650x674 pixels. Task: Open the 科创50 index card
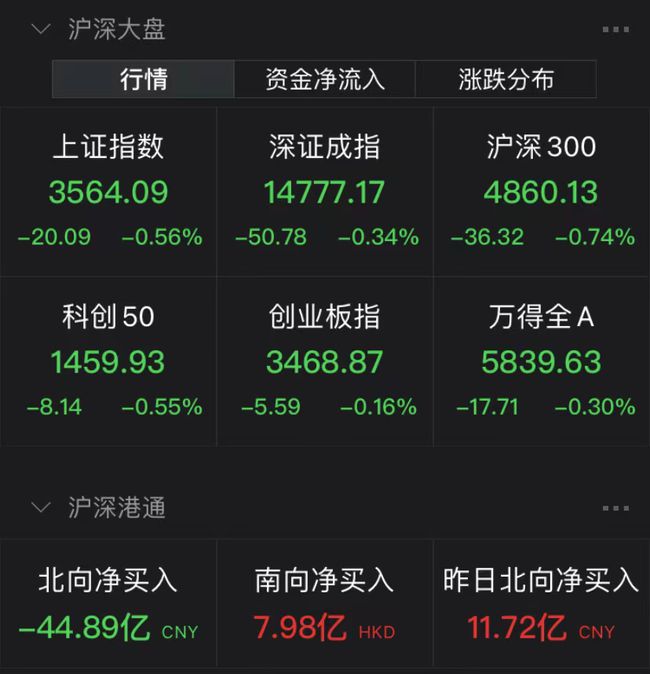coord(108,360)
